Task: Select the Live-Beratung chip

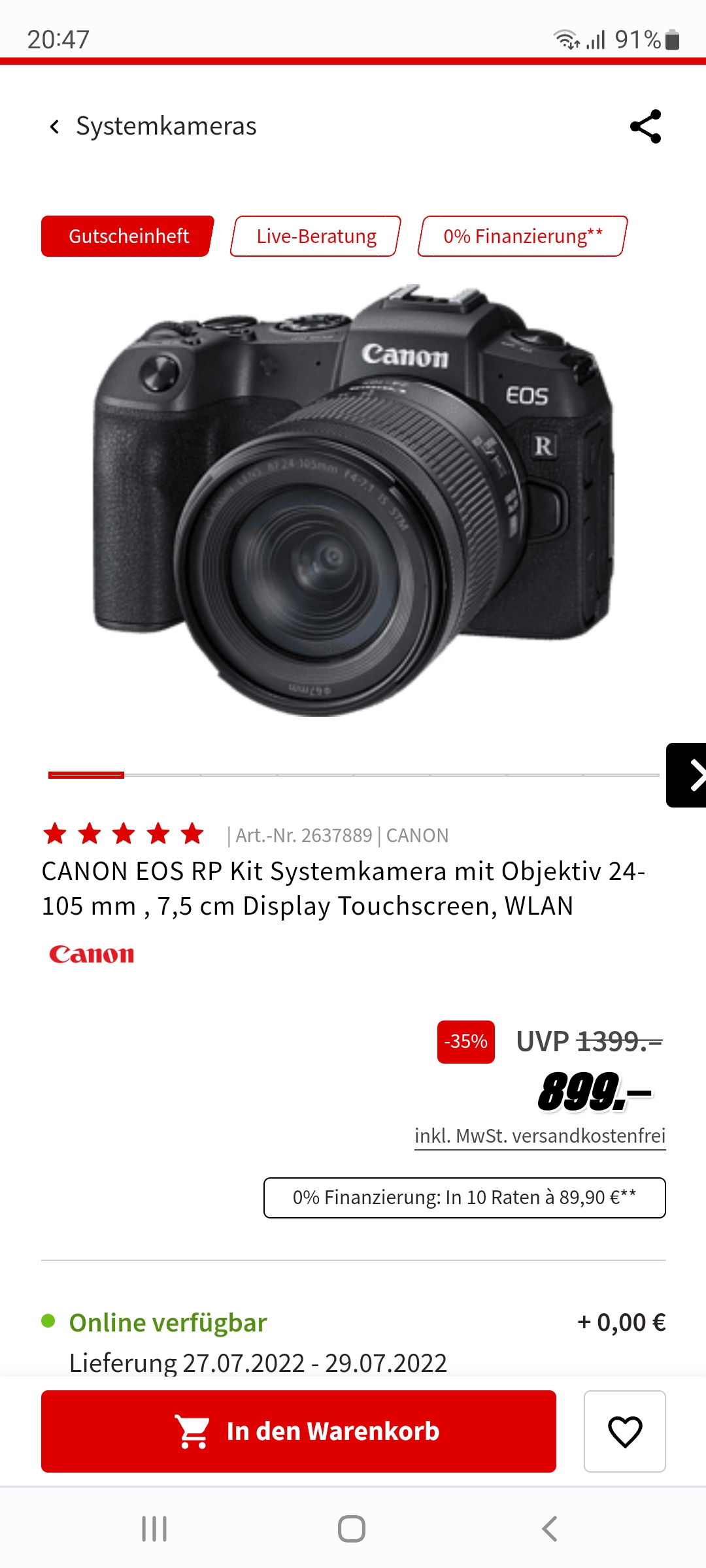Action: tap(316, 236)
